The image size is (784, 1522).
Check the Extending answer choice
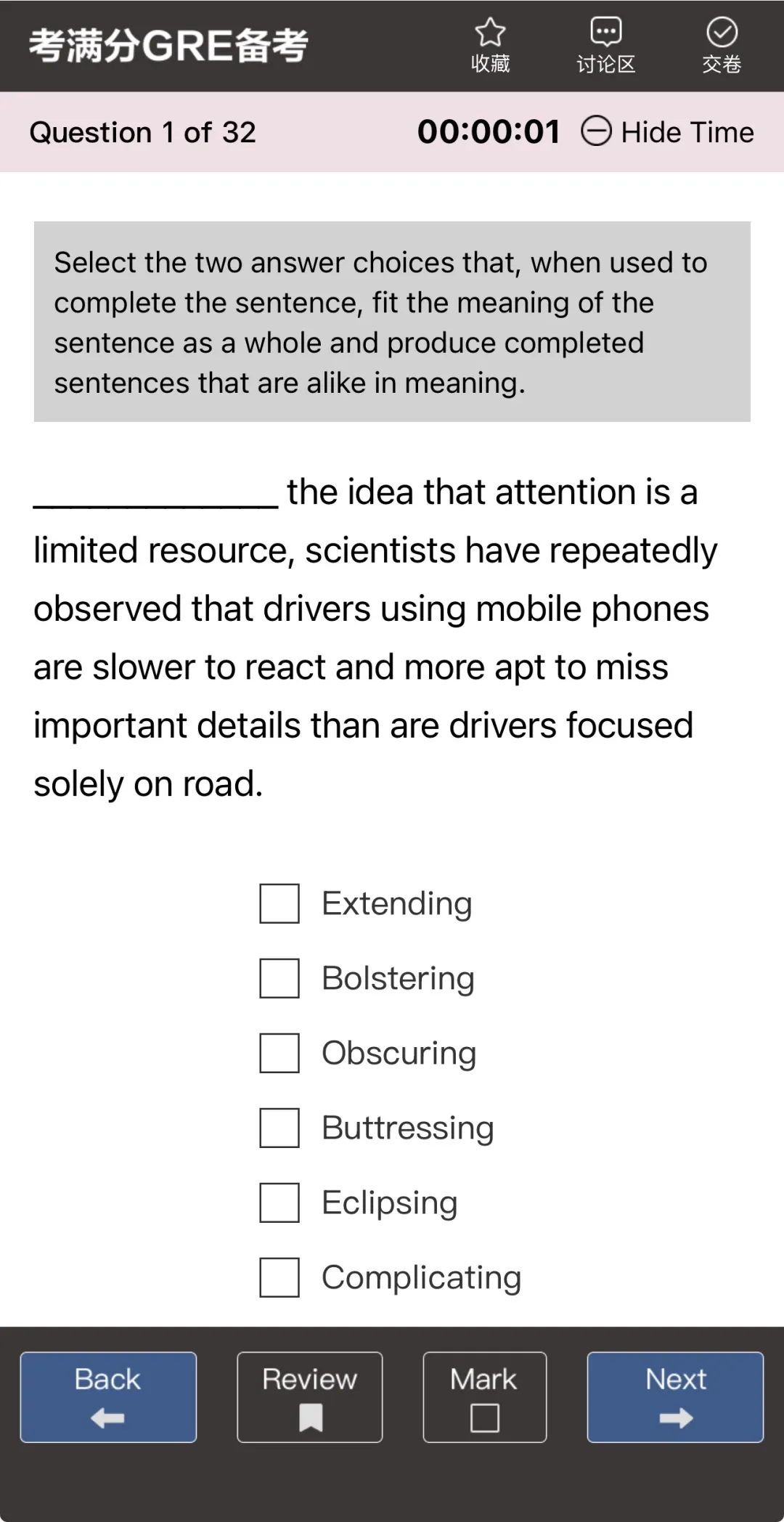coord(279,903)
